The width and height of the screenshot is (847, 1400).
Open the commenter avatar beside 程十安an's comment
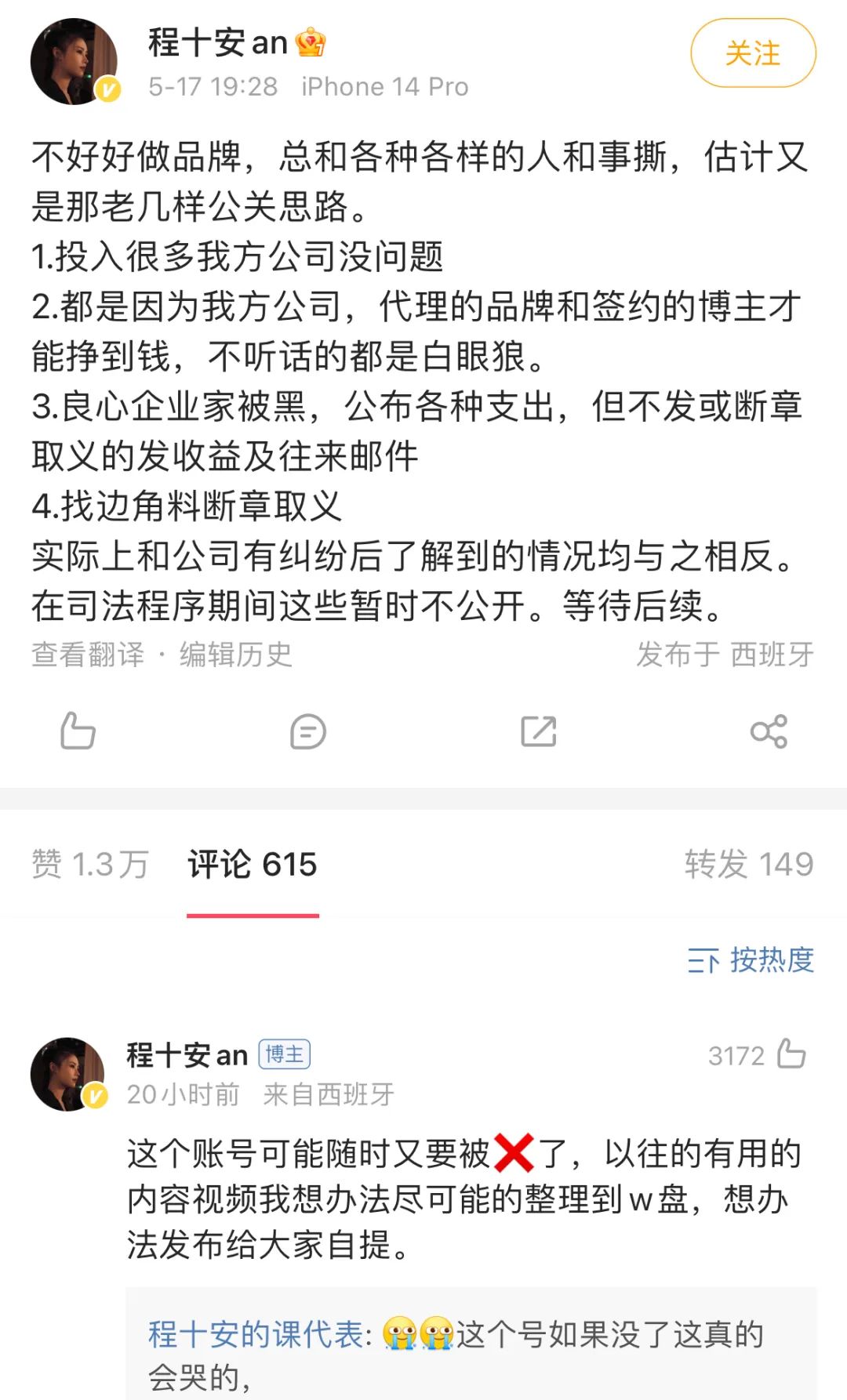pos(67,1074)
